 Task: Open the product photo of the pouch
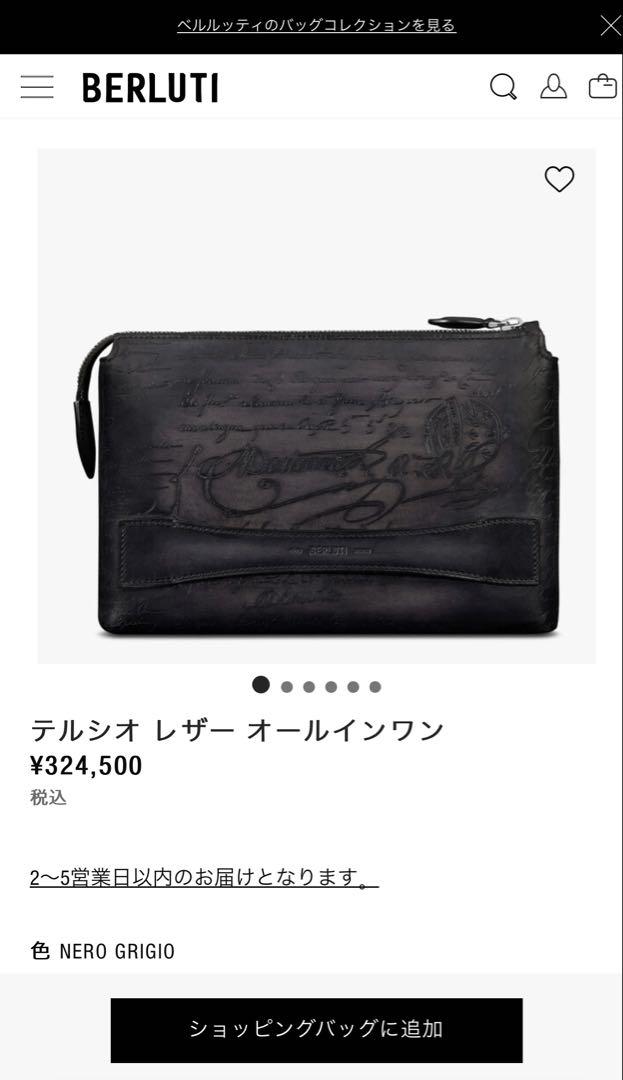317,406
